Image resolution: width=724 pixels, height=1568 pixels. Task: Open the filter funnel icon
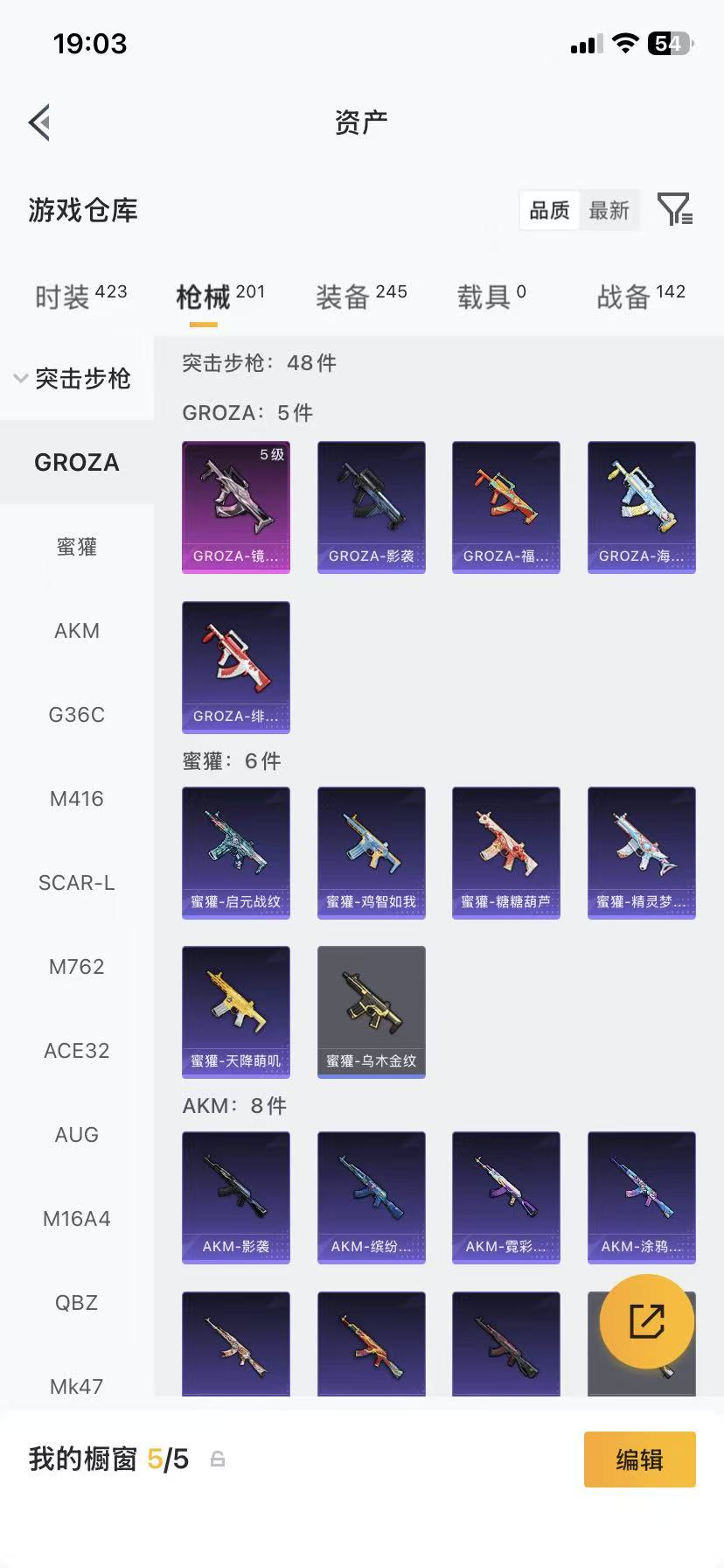point(674,210)
